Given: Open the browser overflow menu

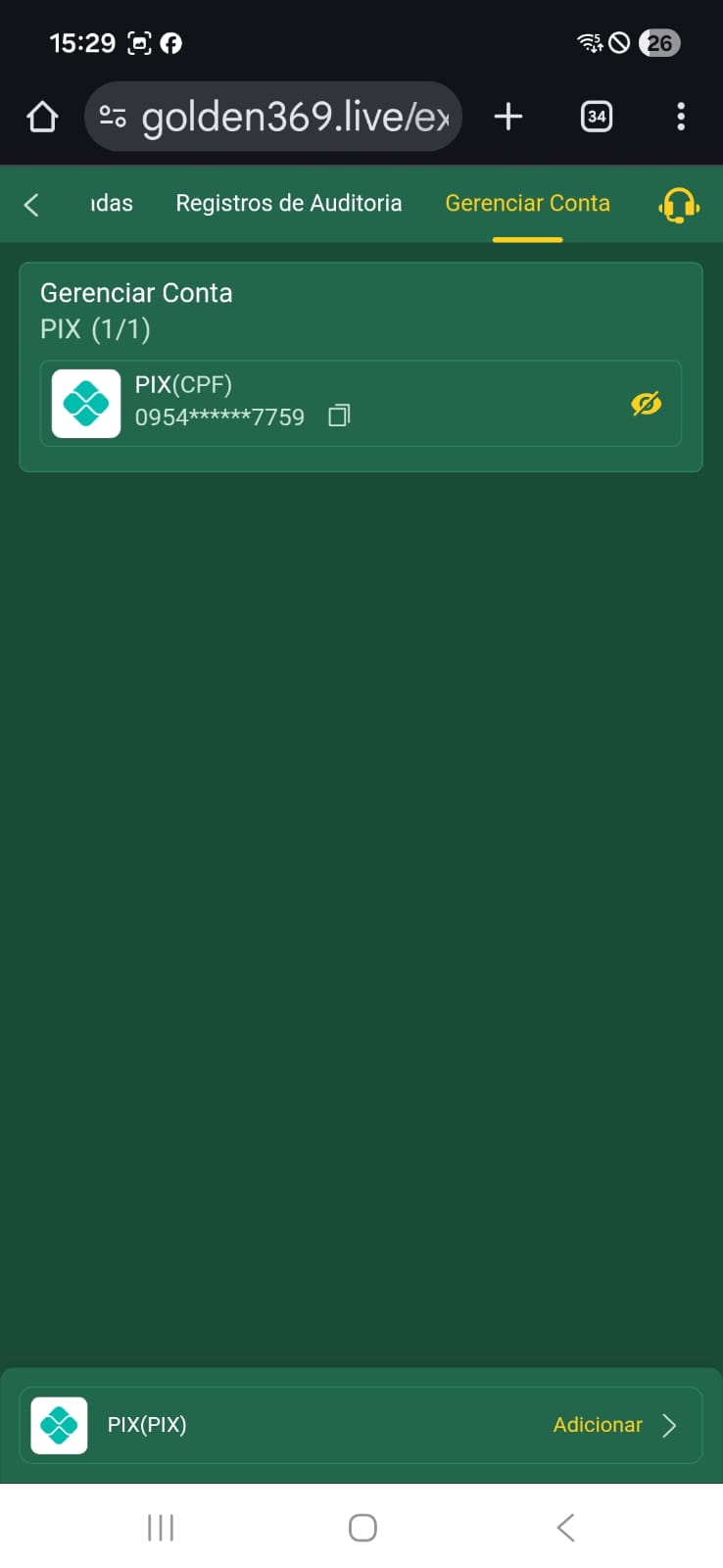Looking at the screenshot, I should pos(680,117).
